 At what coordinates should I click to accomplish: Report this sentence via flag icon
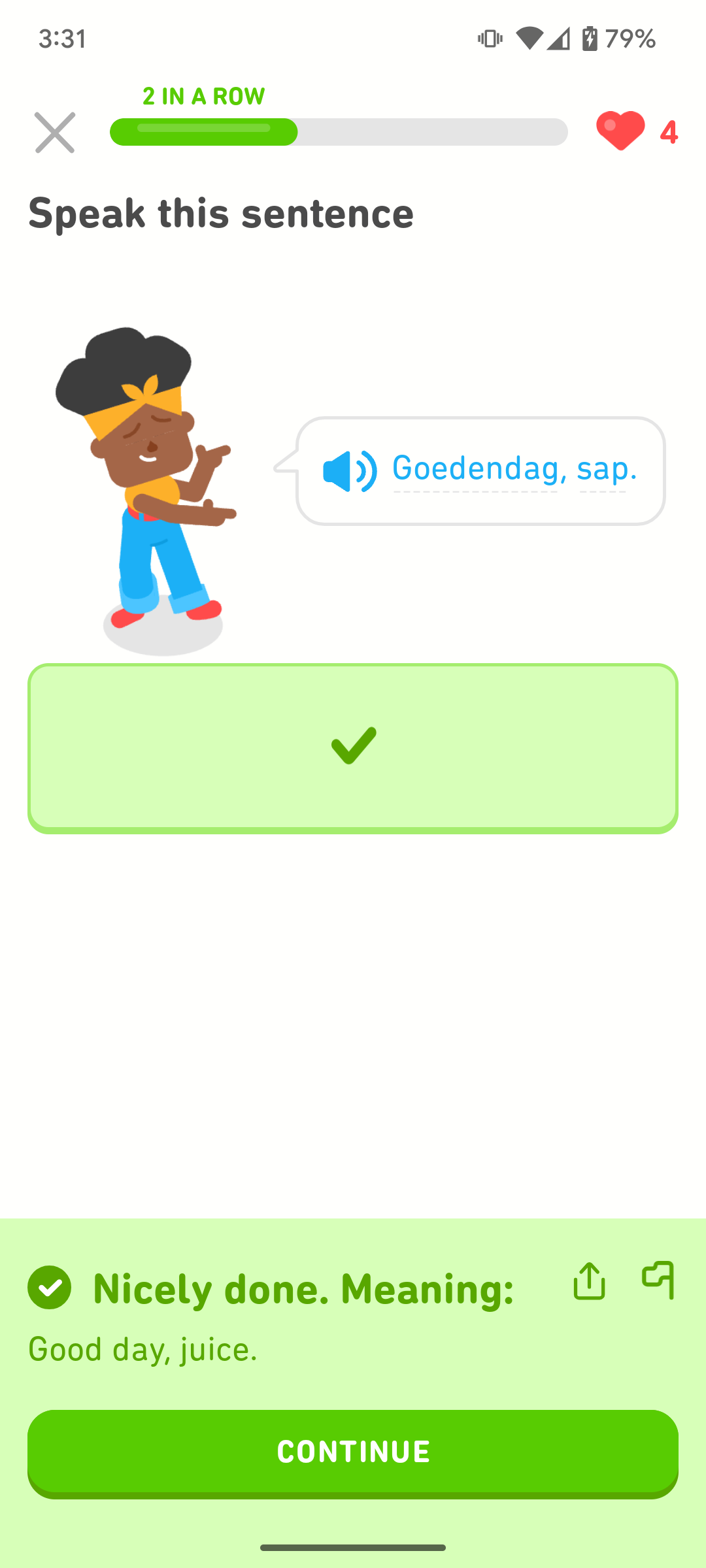click(x=658, y=1281)
